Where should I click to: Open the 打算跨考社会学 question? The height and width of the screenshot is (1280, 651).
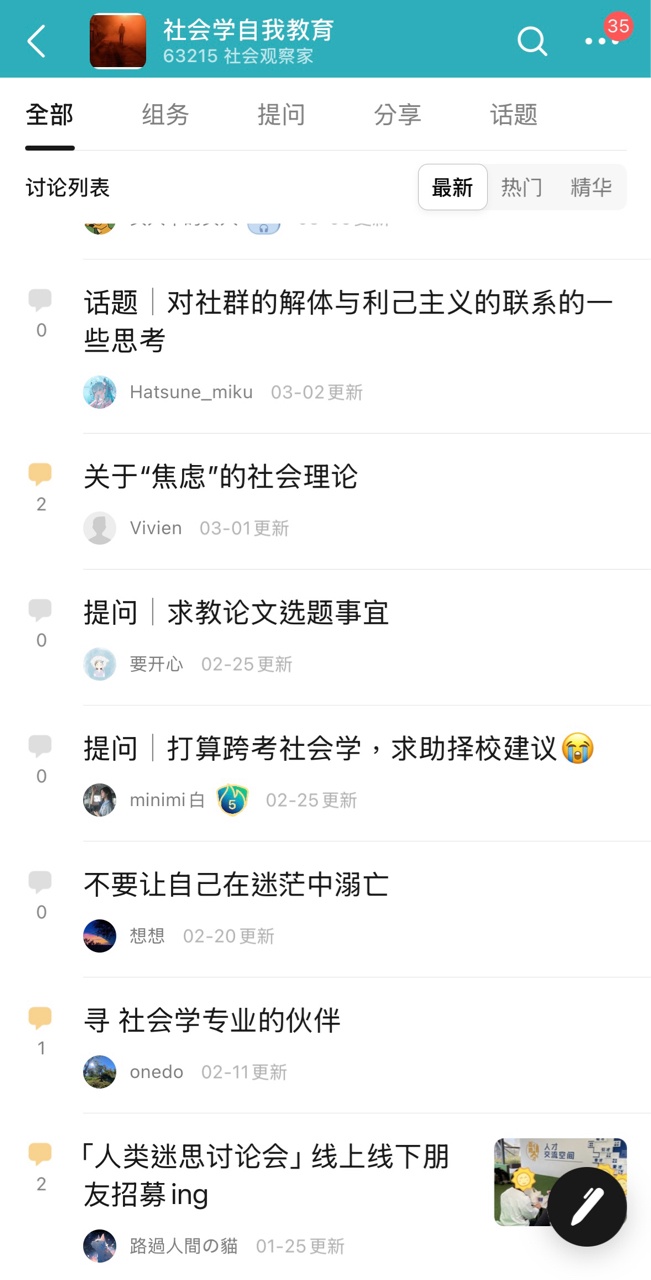[338, 749]
